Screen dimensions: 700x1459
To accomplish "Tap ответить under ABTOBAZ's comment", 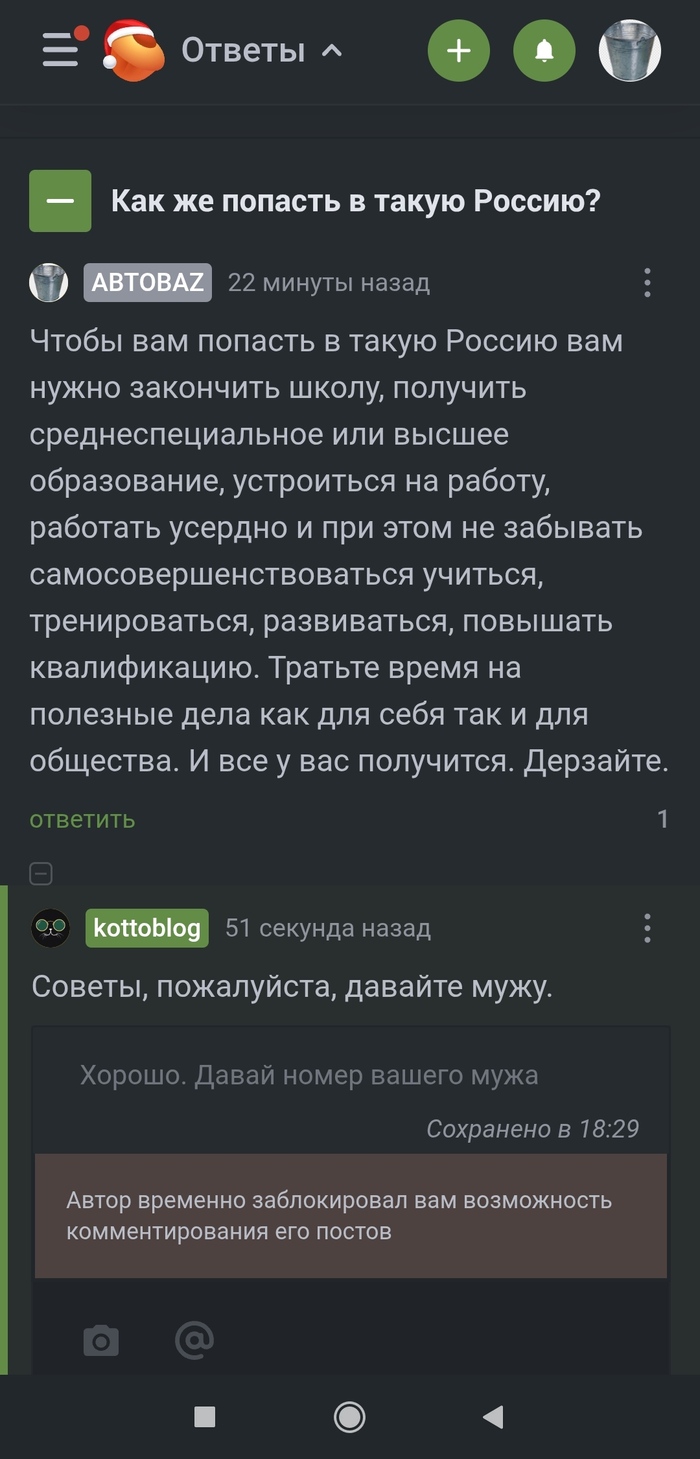I will pos(82,819).
